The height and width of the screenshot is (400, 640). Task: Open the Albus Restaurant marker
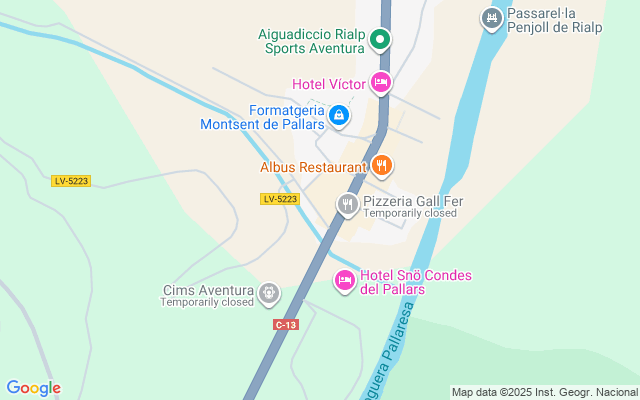381,165
